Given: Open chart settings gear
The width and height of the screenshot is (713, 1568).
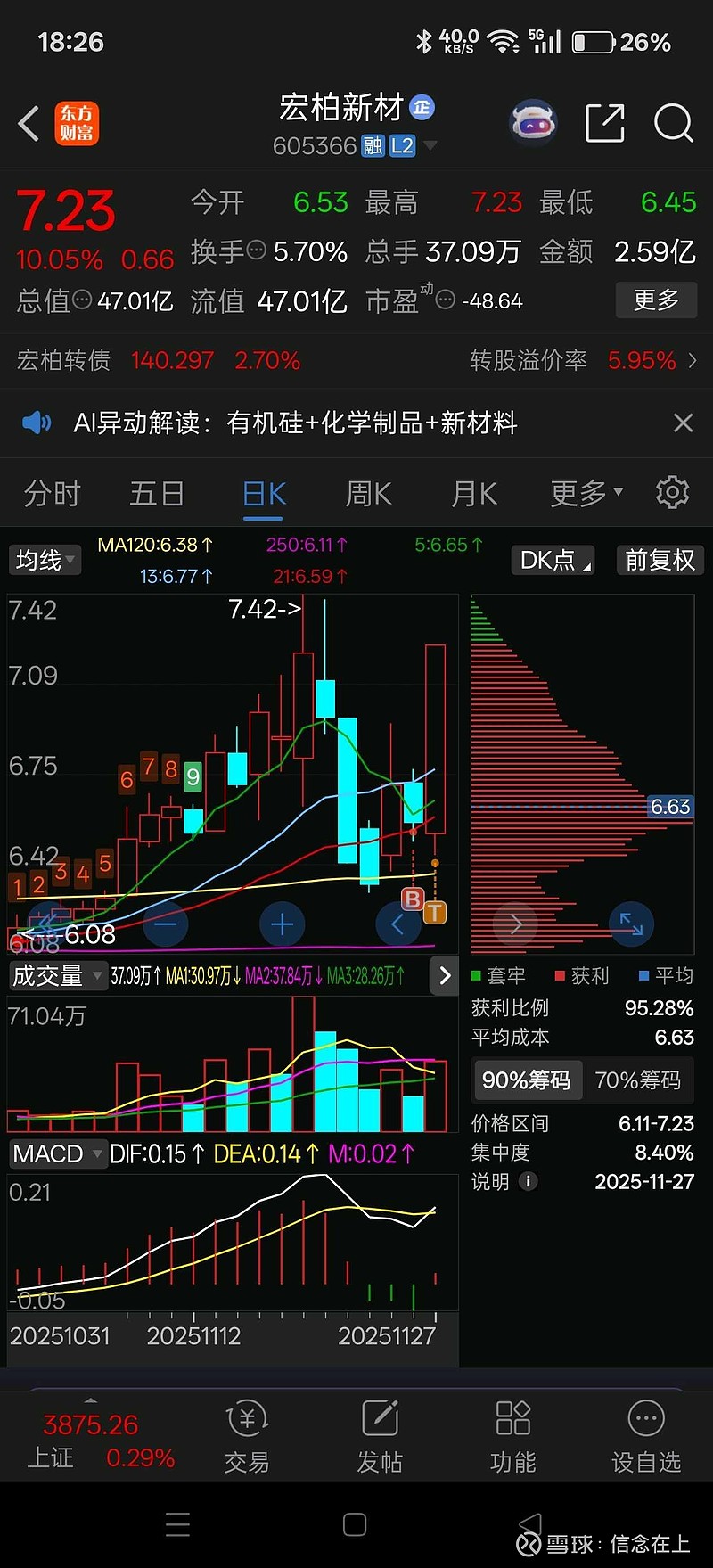Looking at the screenshot, I should click(672, 492).
